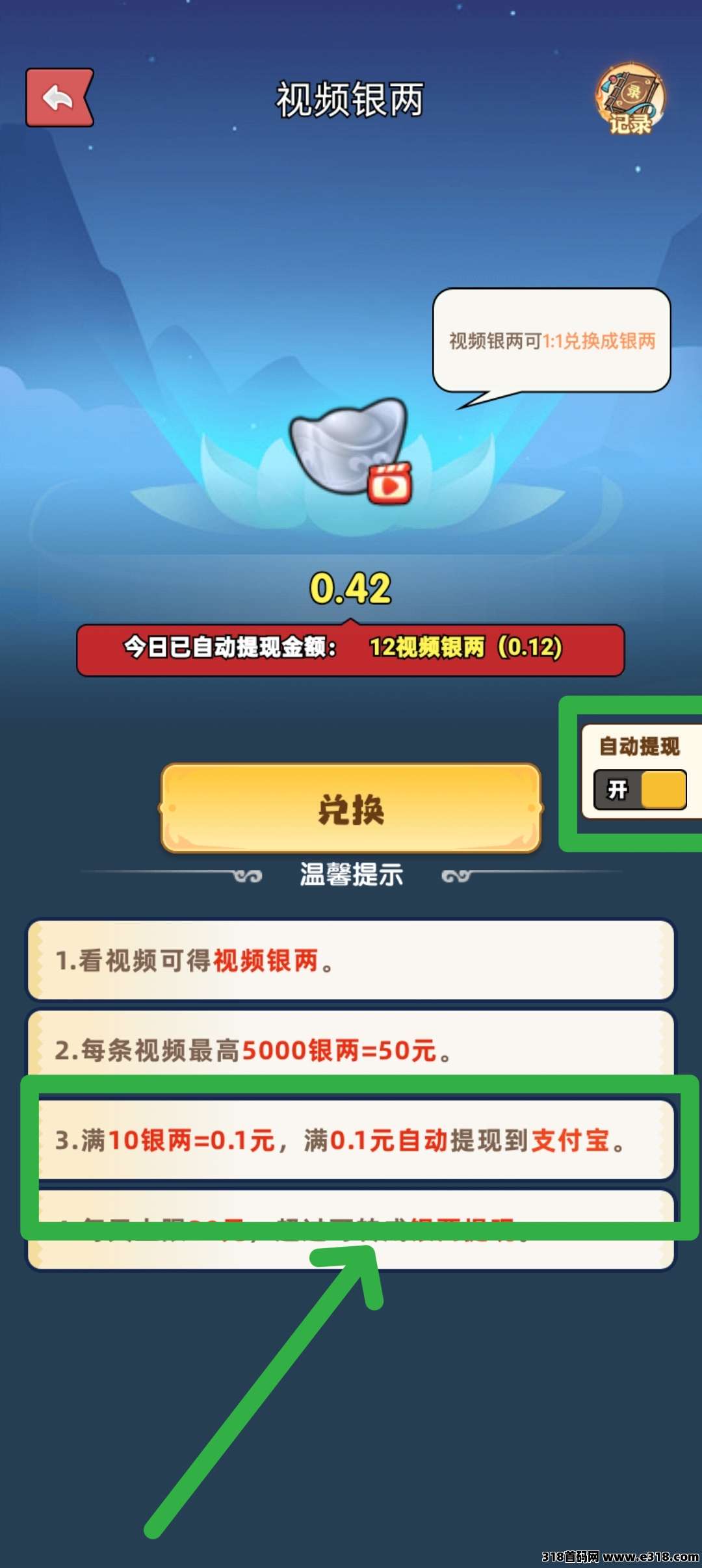Go back using the red arrow button
Viewport: 702px width, 1568px height.
point(59,98)
